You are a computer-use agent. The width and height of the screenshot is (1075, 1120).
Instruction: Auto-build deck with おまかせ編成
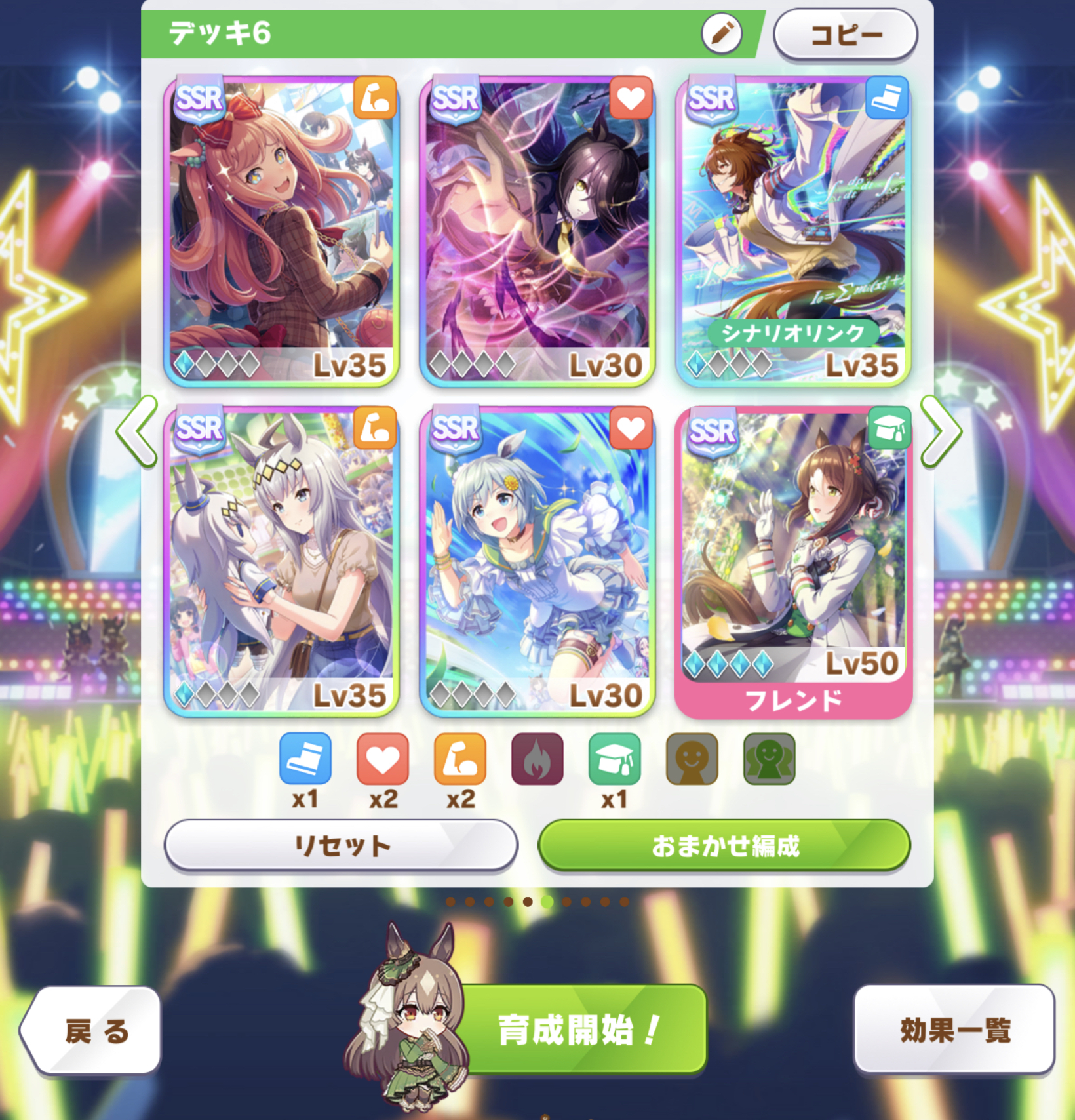pos(724,845)
